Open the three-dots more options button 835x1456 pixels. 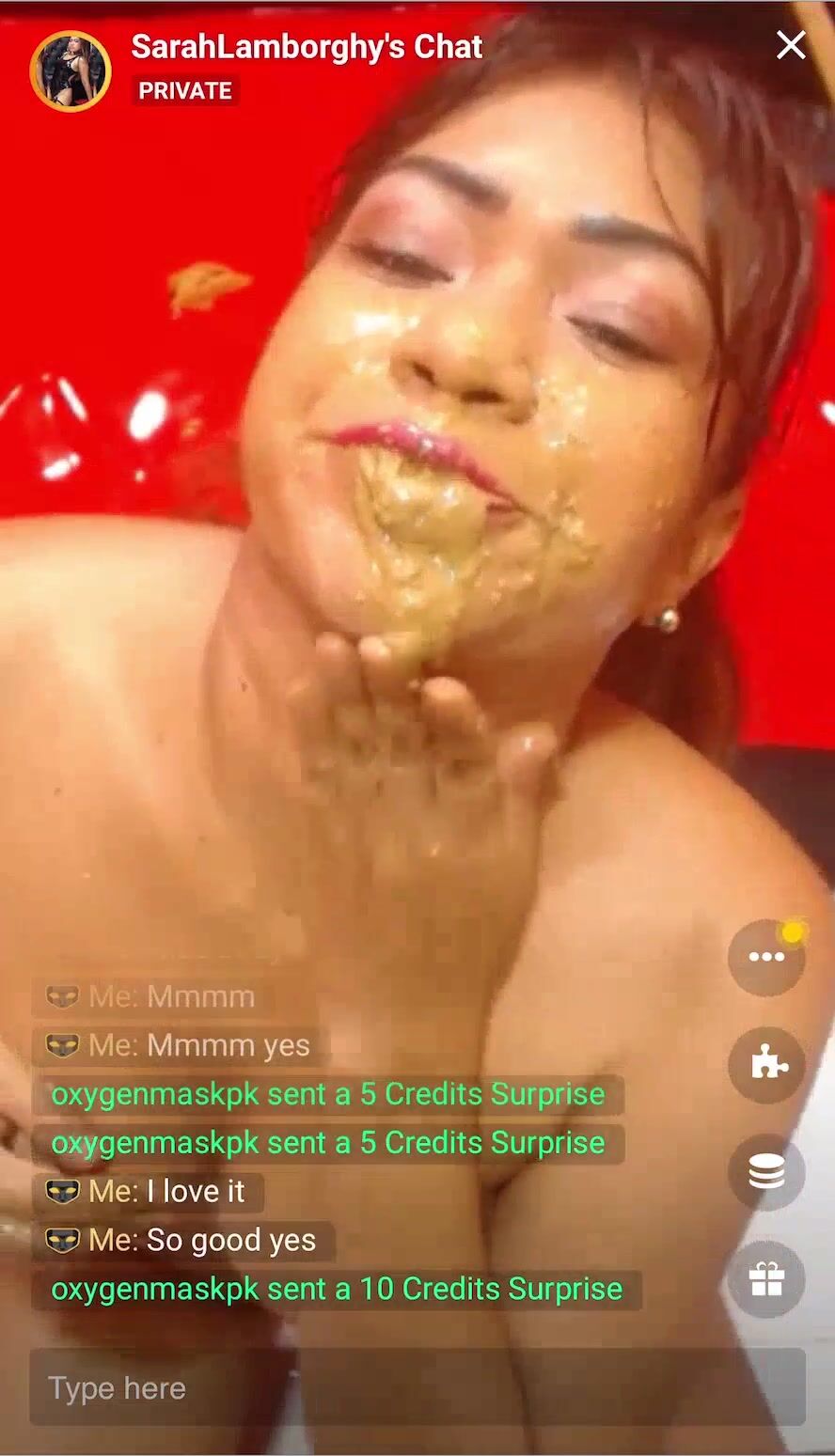click(x=766, y=957)
